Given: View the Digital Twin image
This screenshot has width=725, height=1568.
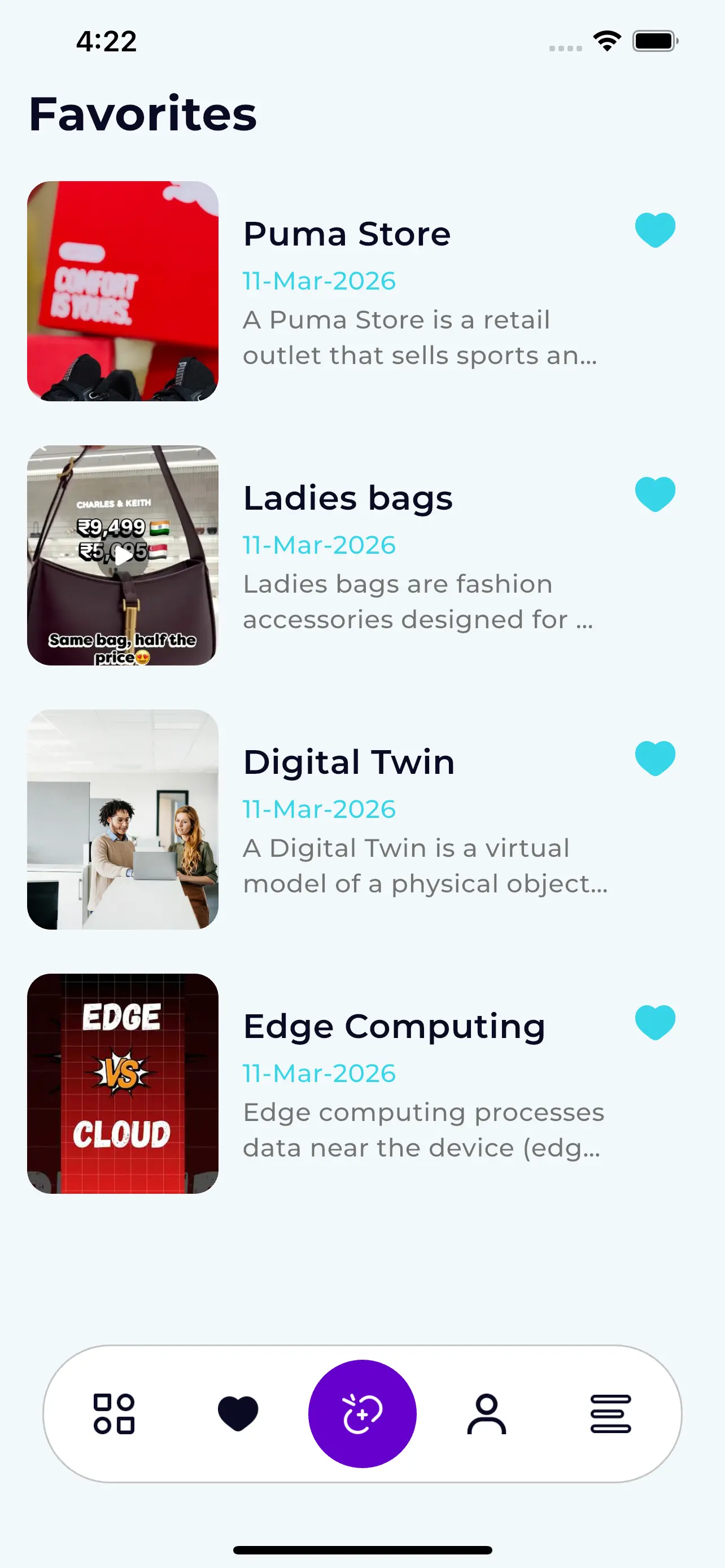Looking at the screenshot, I should pos(123,820).
